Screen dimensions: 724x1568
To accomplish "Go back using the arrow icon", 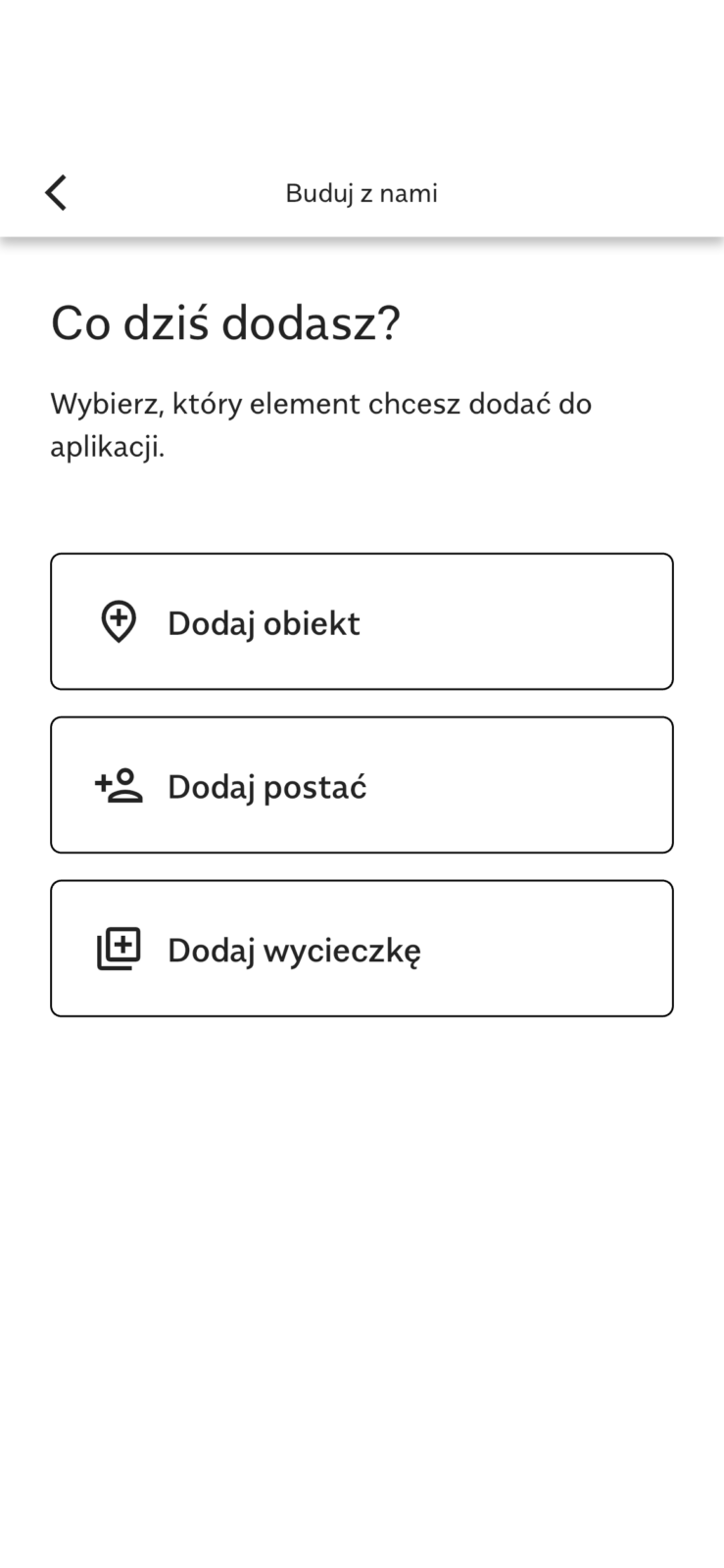I will 56,193.
